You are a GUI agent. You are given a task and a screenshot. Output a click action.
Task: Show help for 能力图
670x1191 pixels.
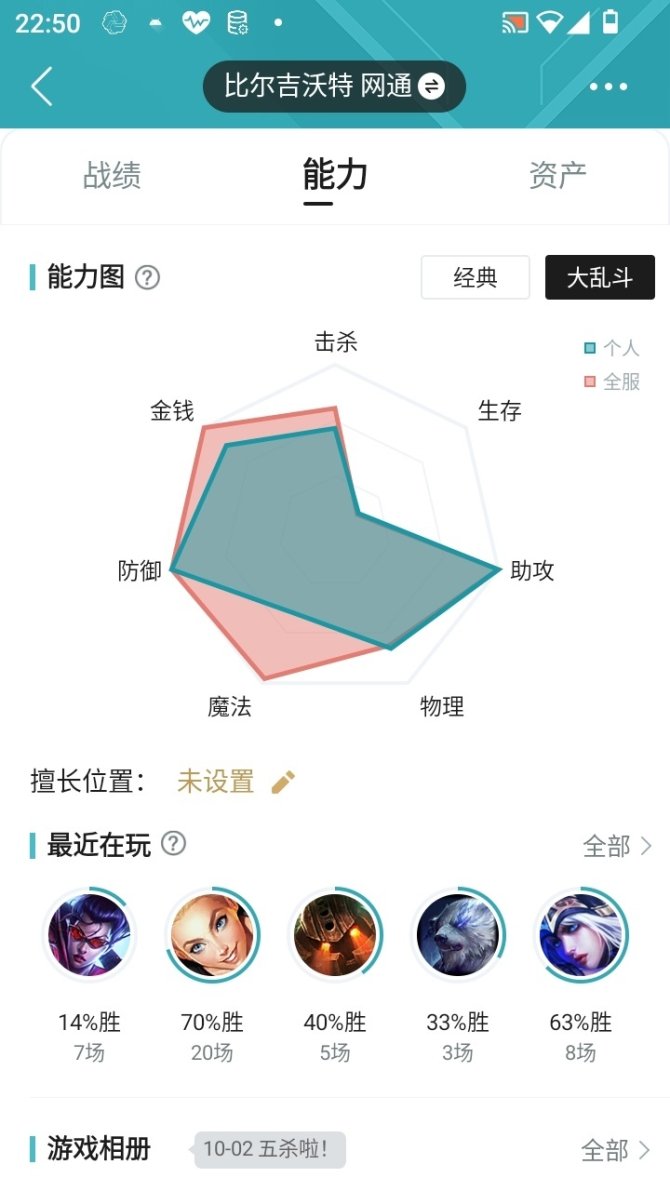(x=147, y=277)
